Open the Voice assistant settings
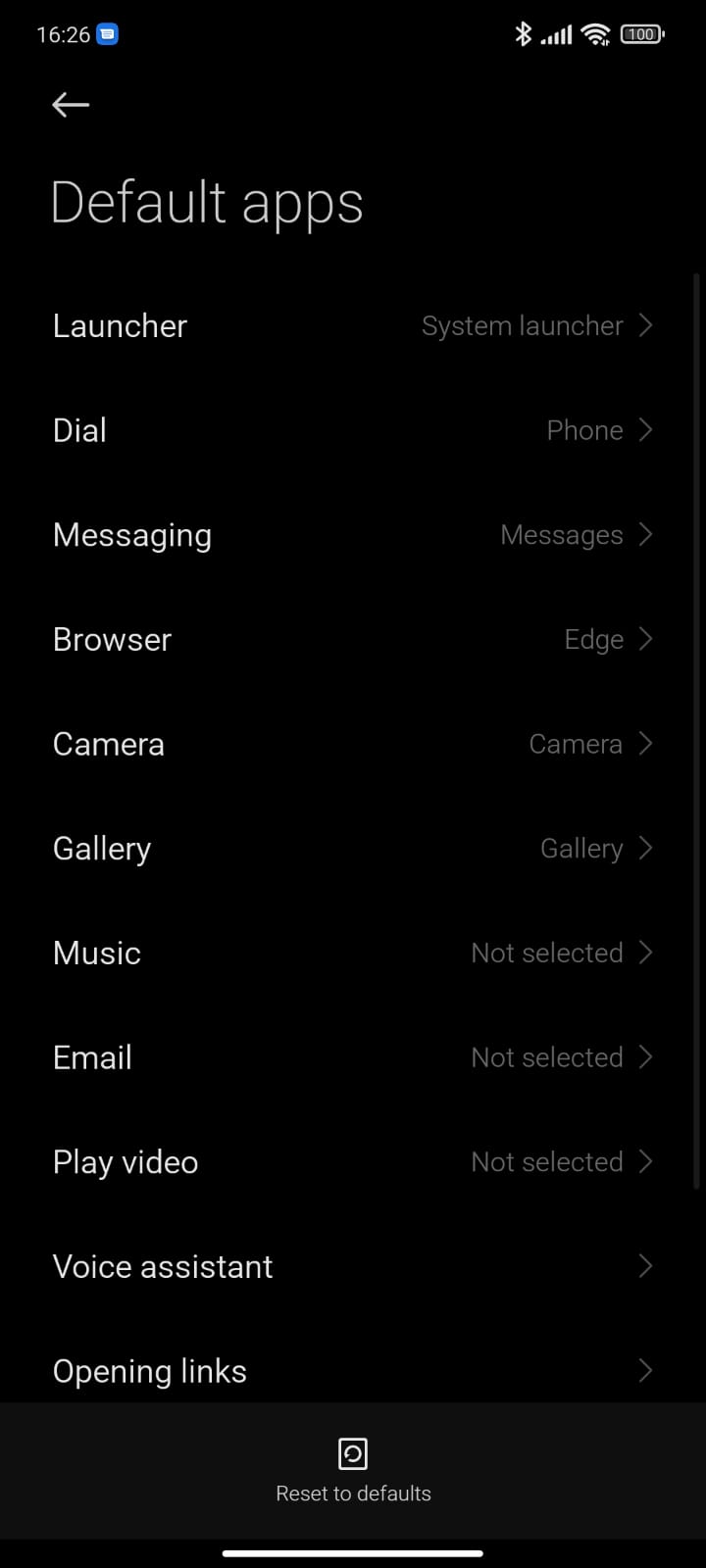The height and width of the screenshot is (1568, 706). (353, 1266)
